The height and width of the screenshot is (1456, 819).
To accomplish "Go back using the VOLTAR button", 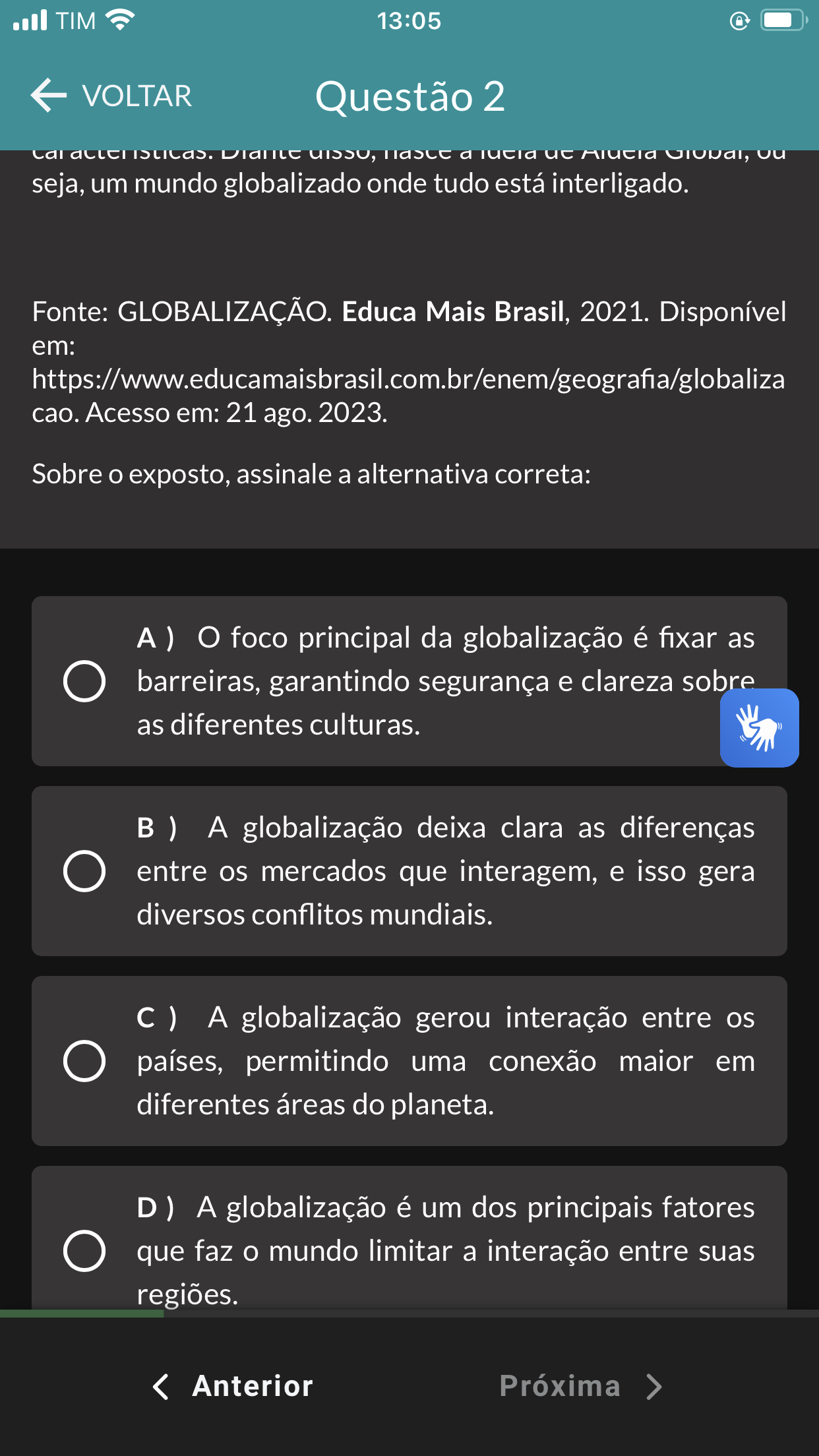I will point(112,96).
